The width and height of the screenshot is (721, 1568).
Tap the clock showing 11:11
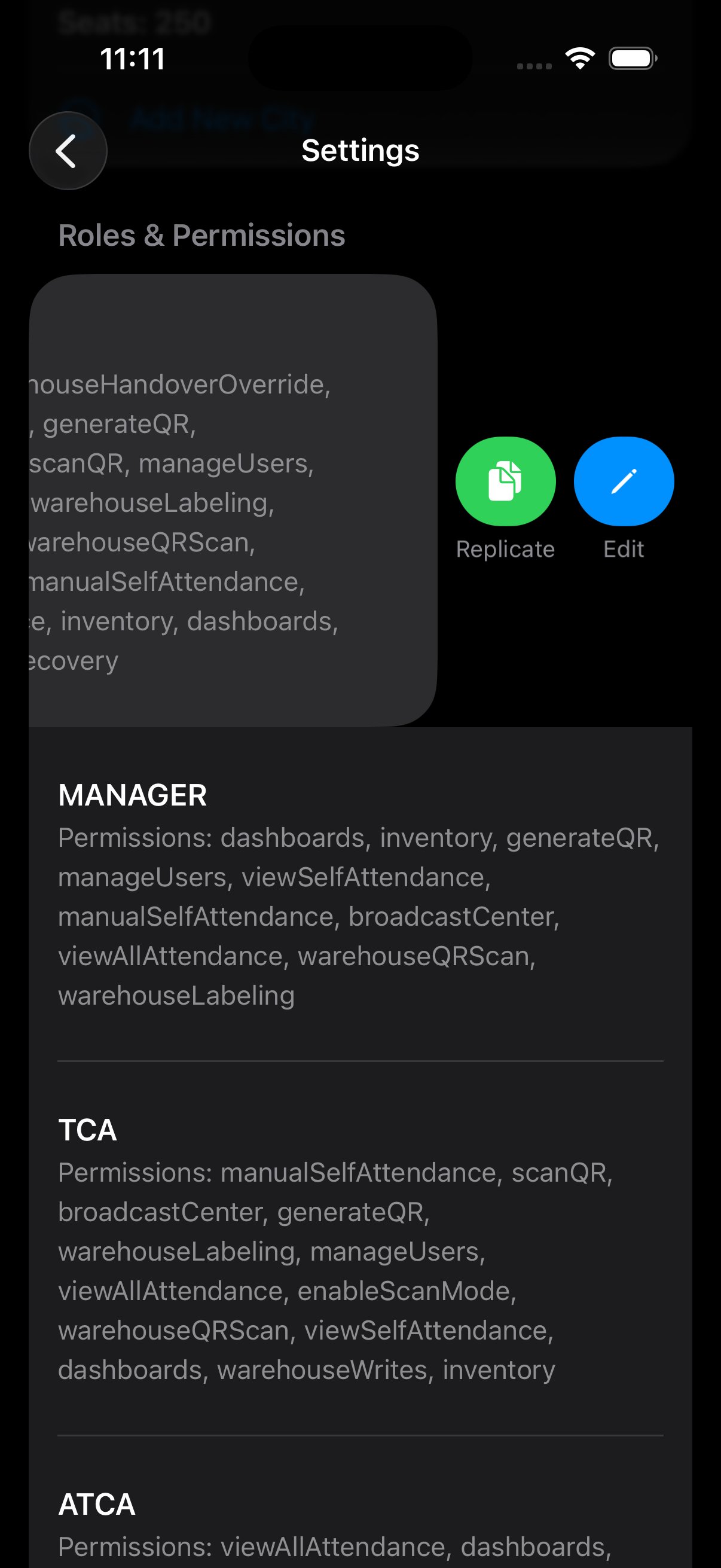(x=133, y=59)
